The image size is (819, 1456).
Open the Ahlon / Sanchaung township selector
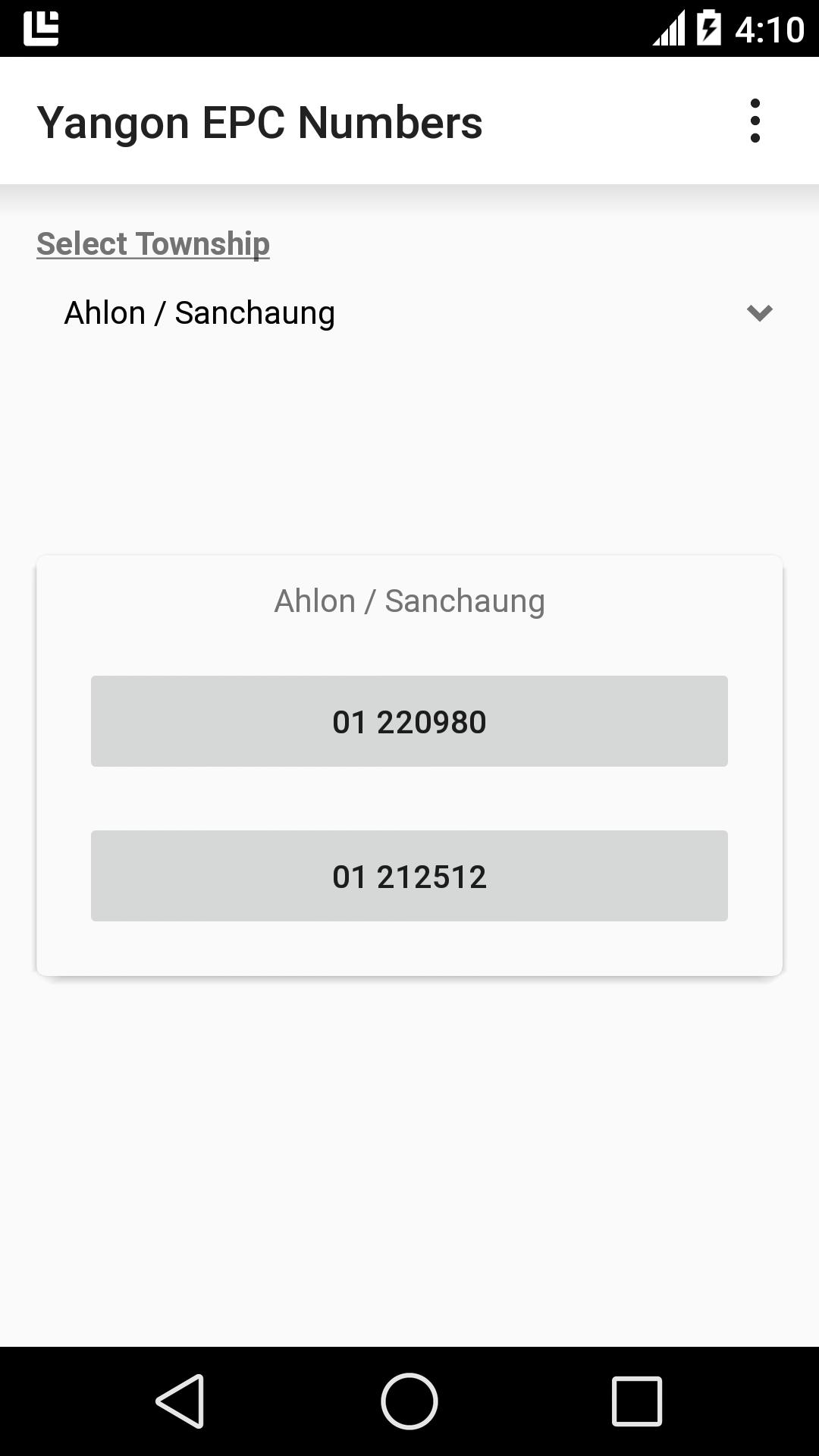point(409,312)
